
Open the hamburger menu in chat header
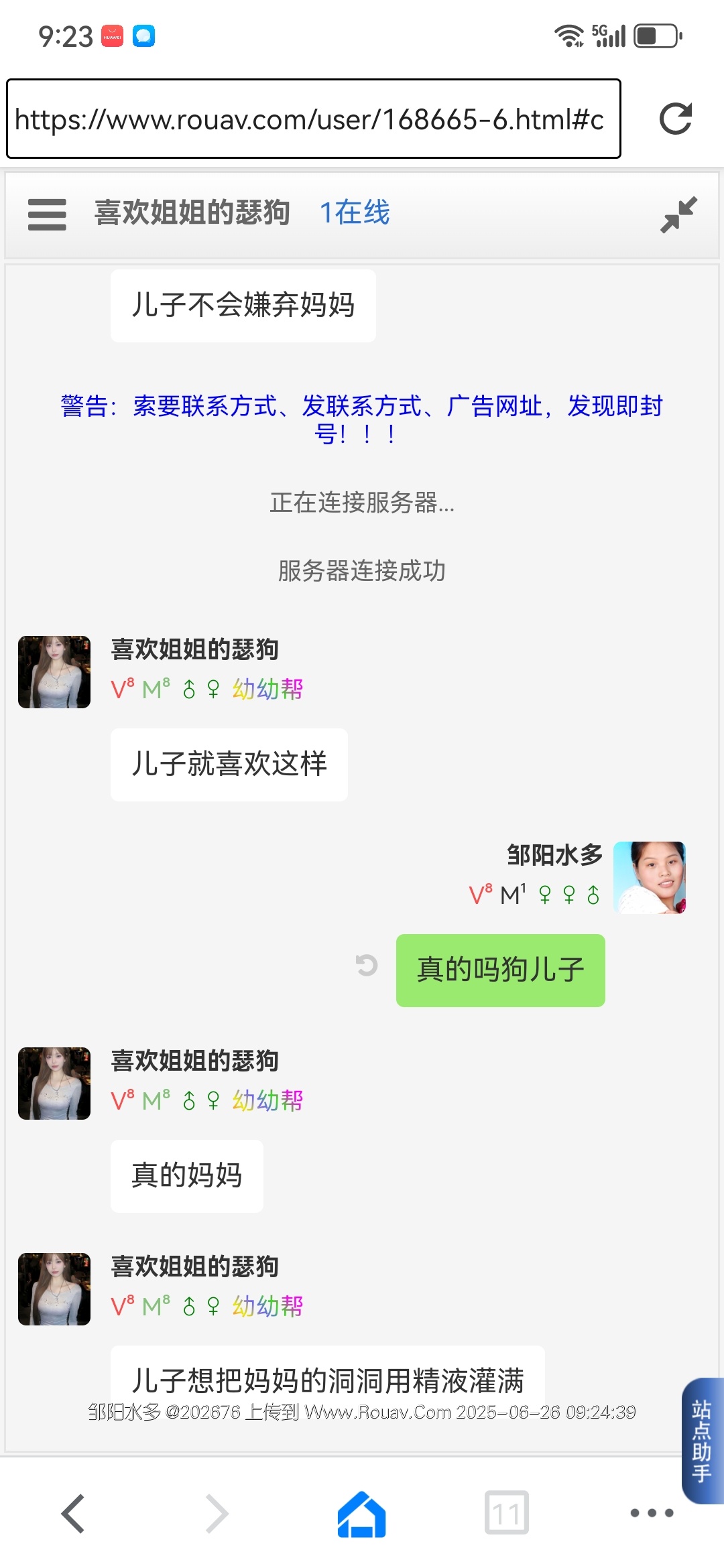(47, 214)
